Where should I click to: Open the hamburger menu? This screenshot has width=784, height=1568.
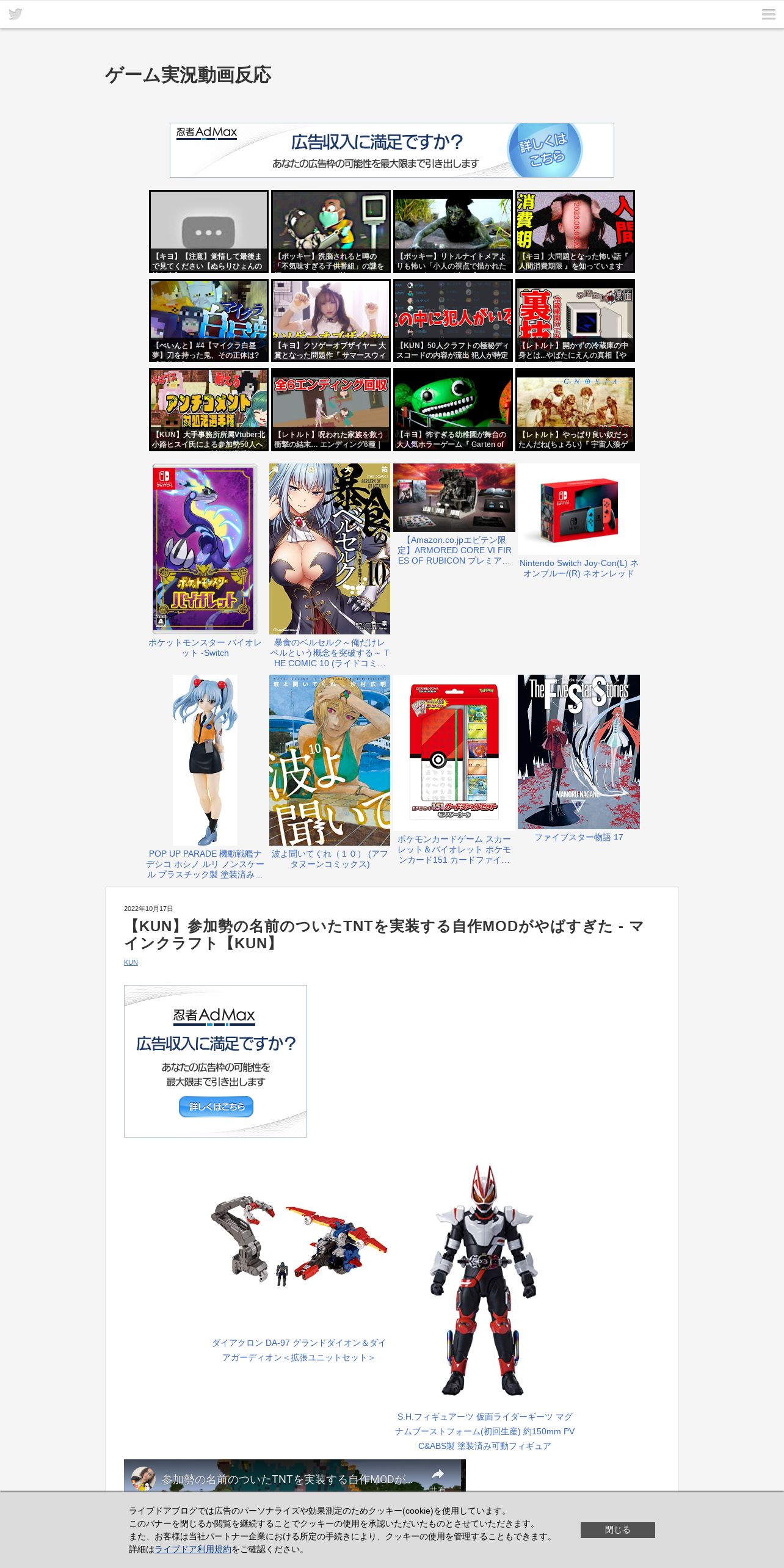pyautogui.click(x=768, y=14)
